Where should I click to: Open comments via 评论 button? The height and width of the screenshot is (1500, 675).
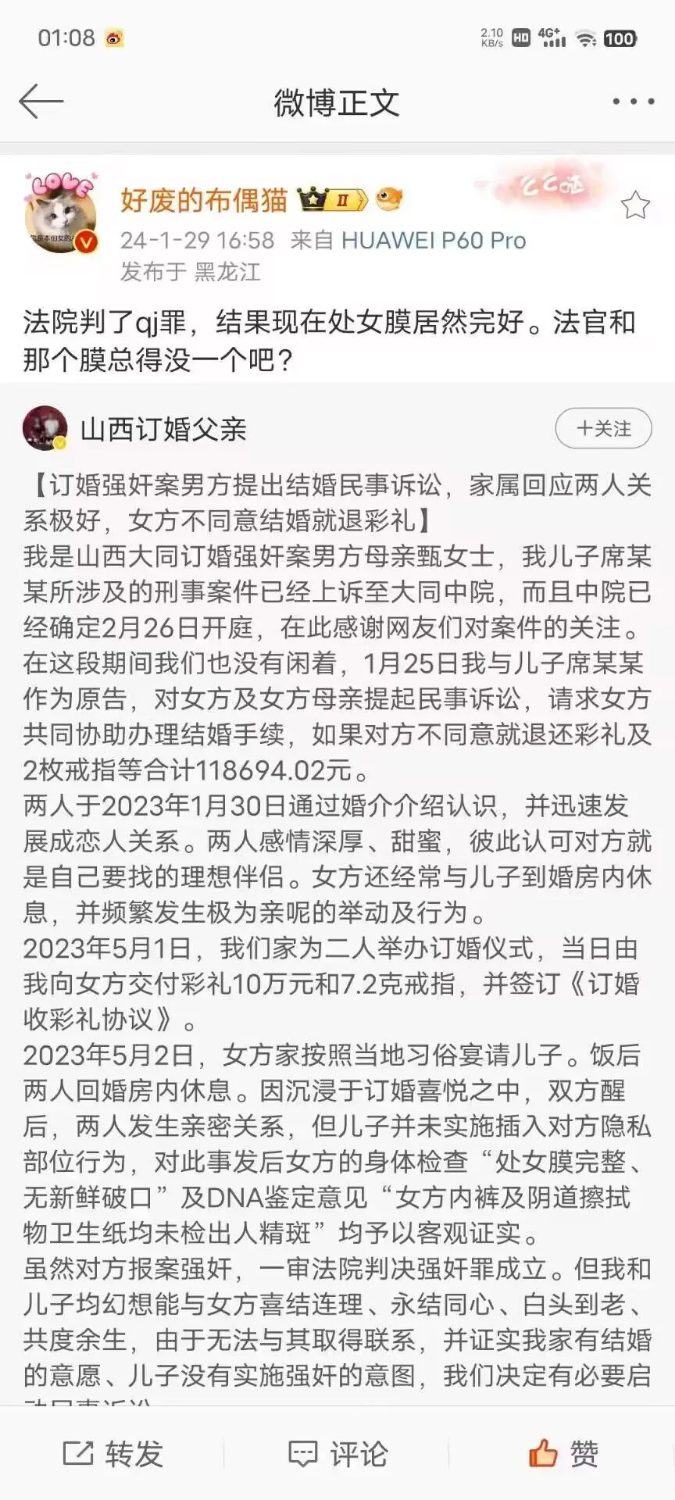tap(337, 1454)
